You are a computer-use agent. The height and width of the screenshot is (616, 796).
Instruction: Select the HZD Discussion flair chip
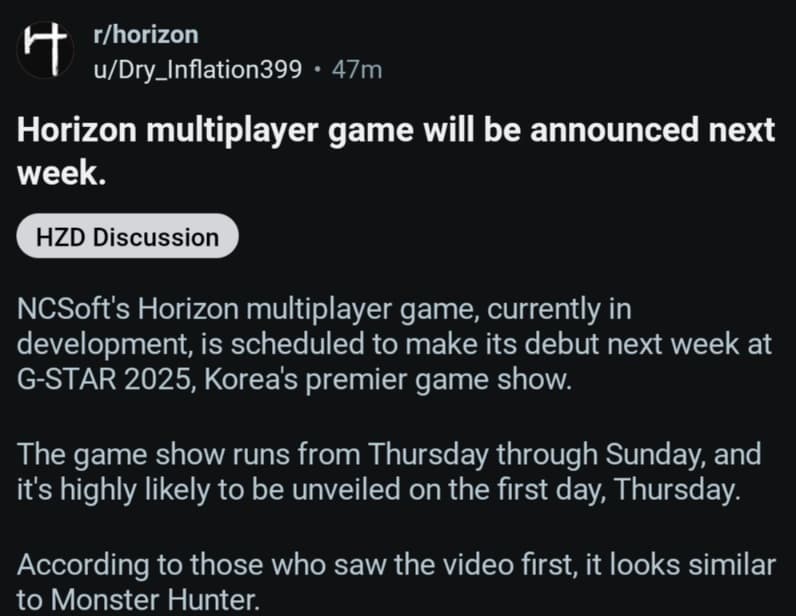[x=127, y=237]
